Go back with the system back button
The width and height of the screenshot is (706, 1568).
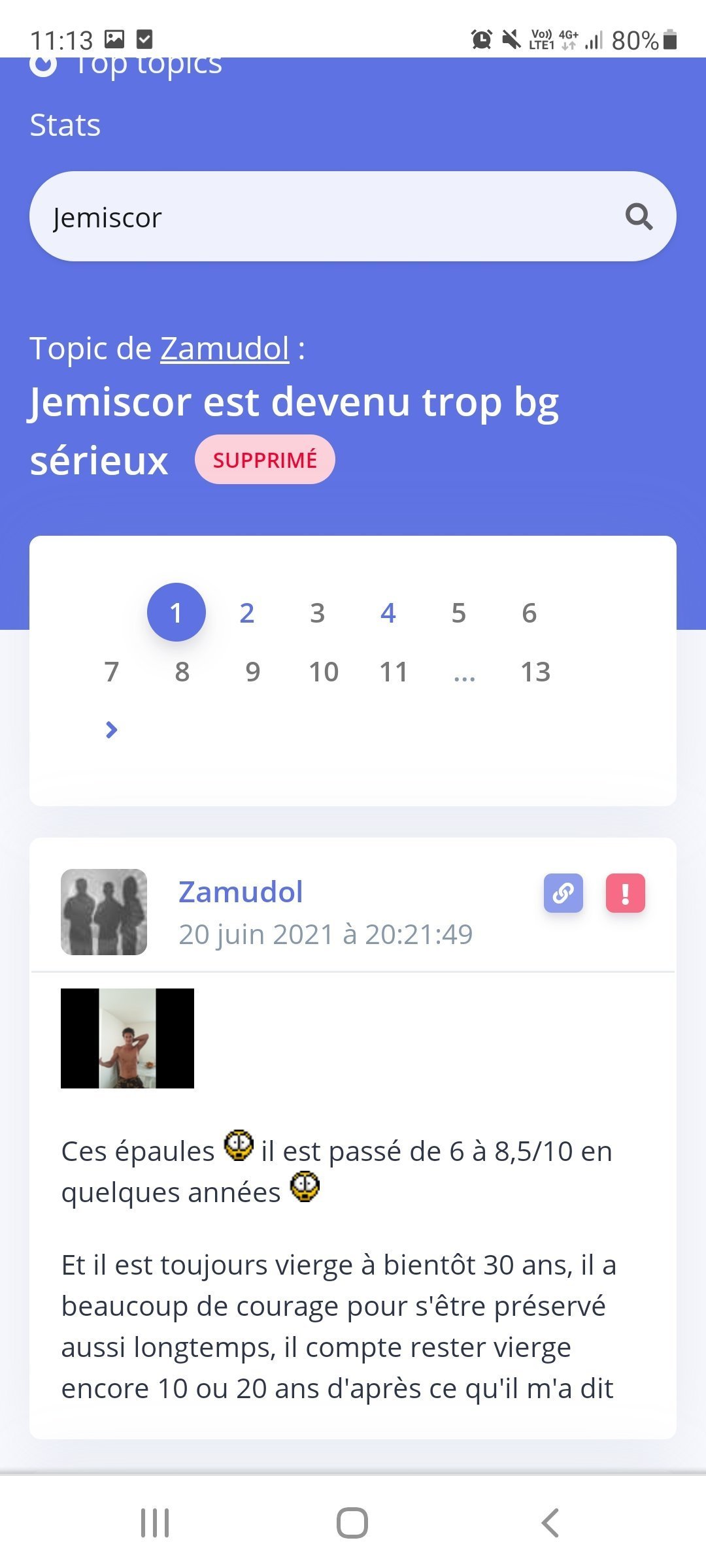(x=550, y=1523)
